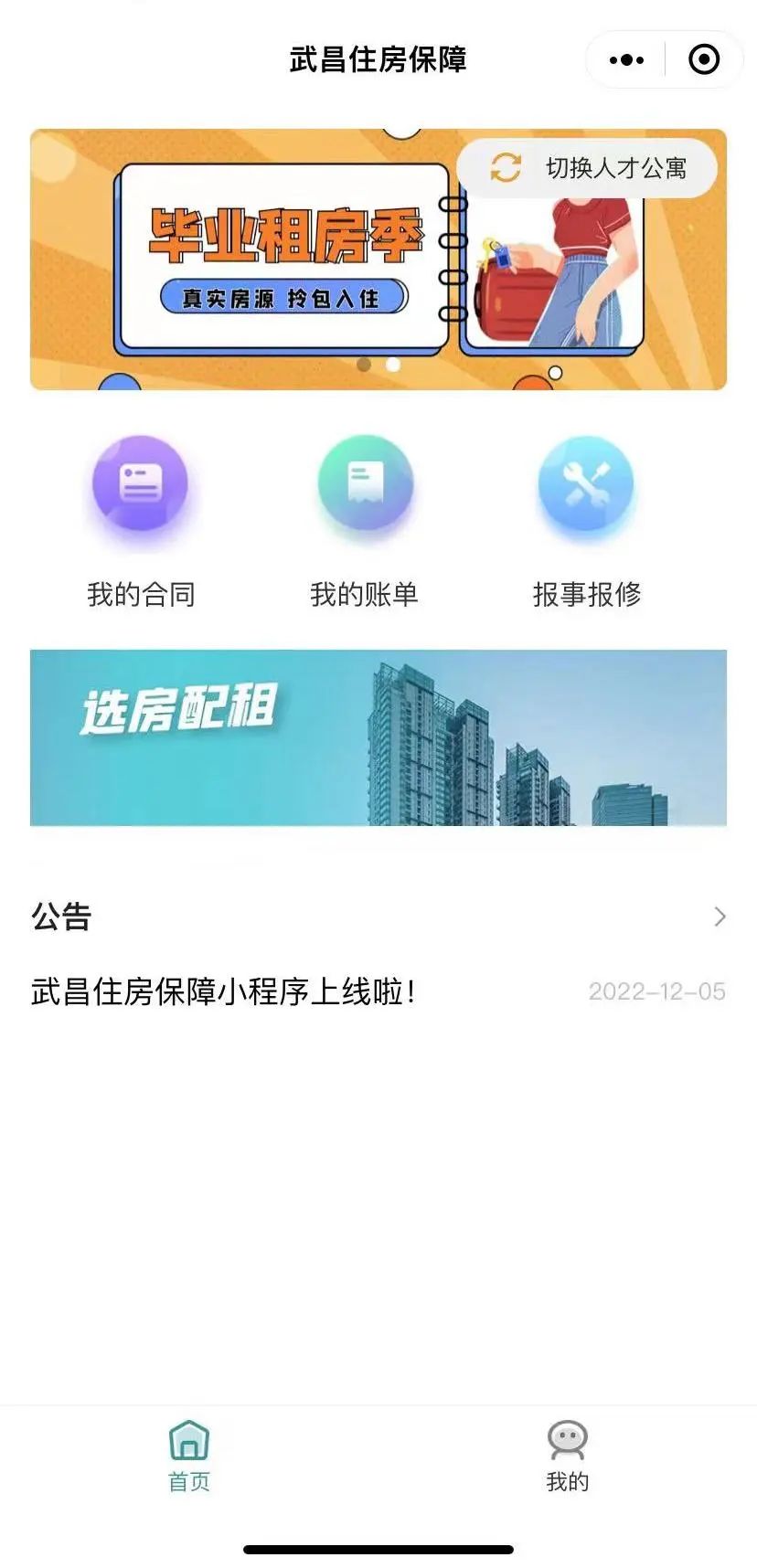Switch to the 首页 tab
Viewport: 757px width, 1568px height.
point(189,1457)
